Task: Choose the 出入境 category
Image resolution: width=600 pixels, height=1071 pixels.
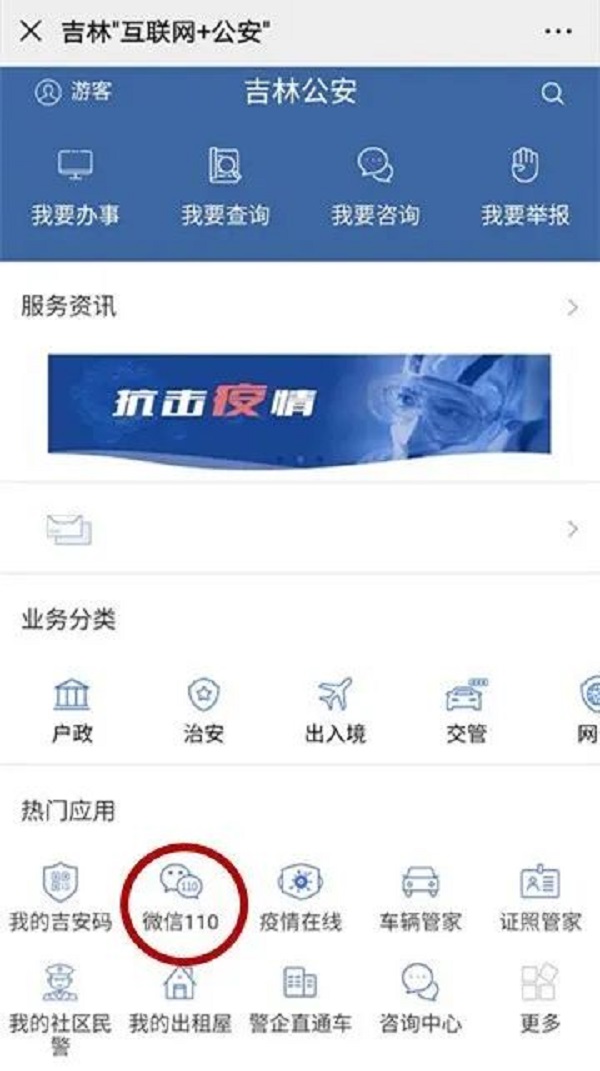Action: (x=335, y=712)
